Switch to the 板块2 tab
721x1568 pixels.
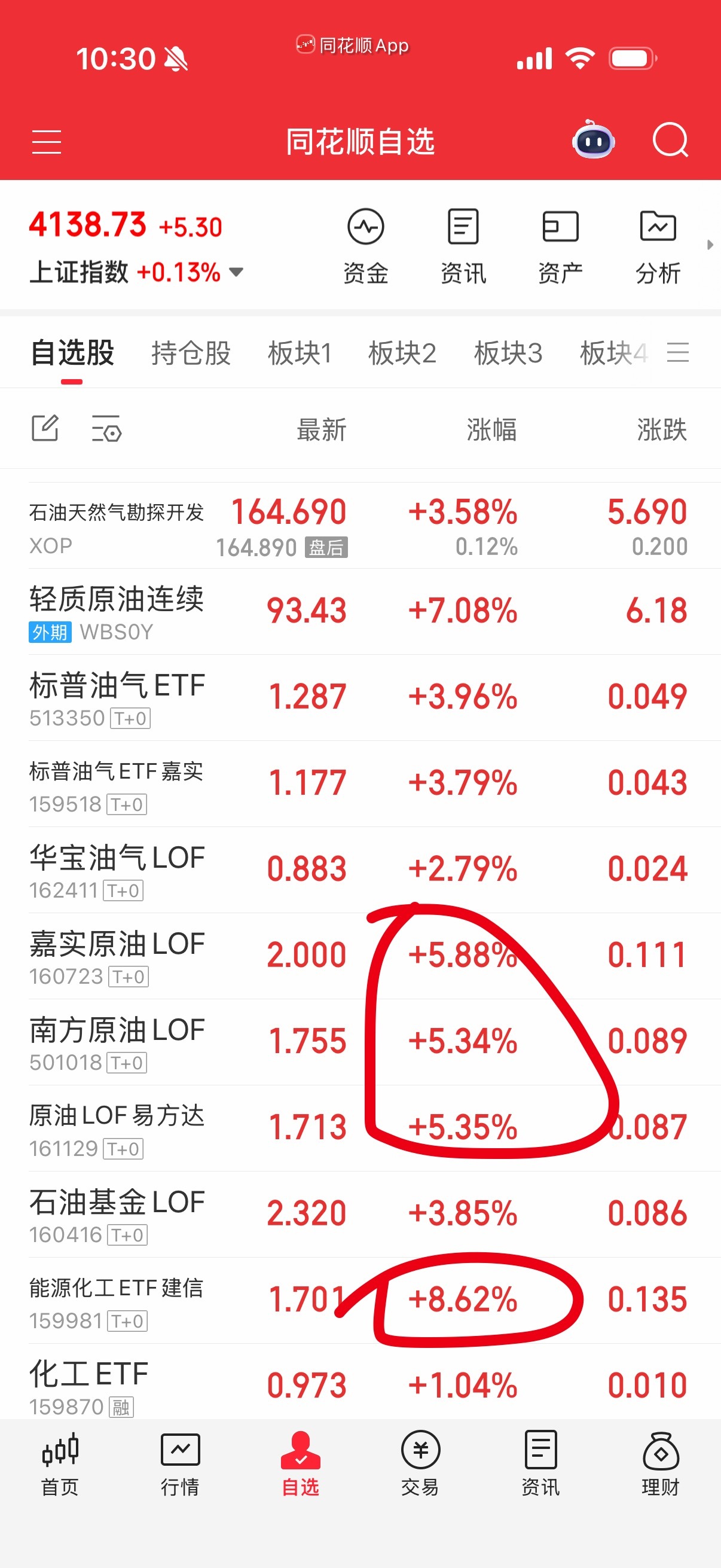404,353
